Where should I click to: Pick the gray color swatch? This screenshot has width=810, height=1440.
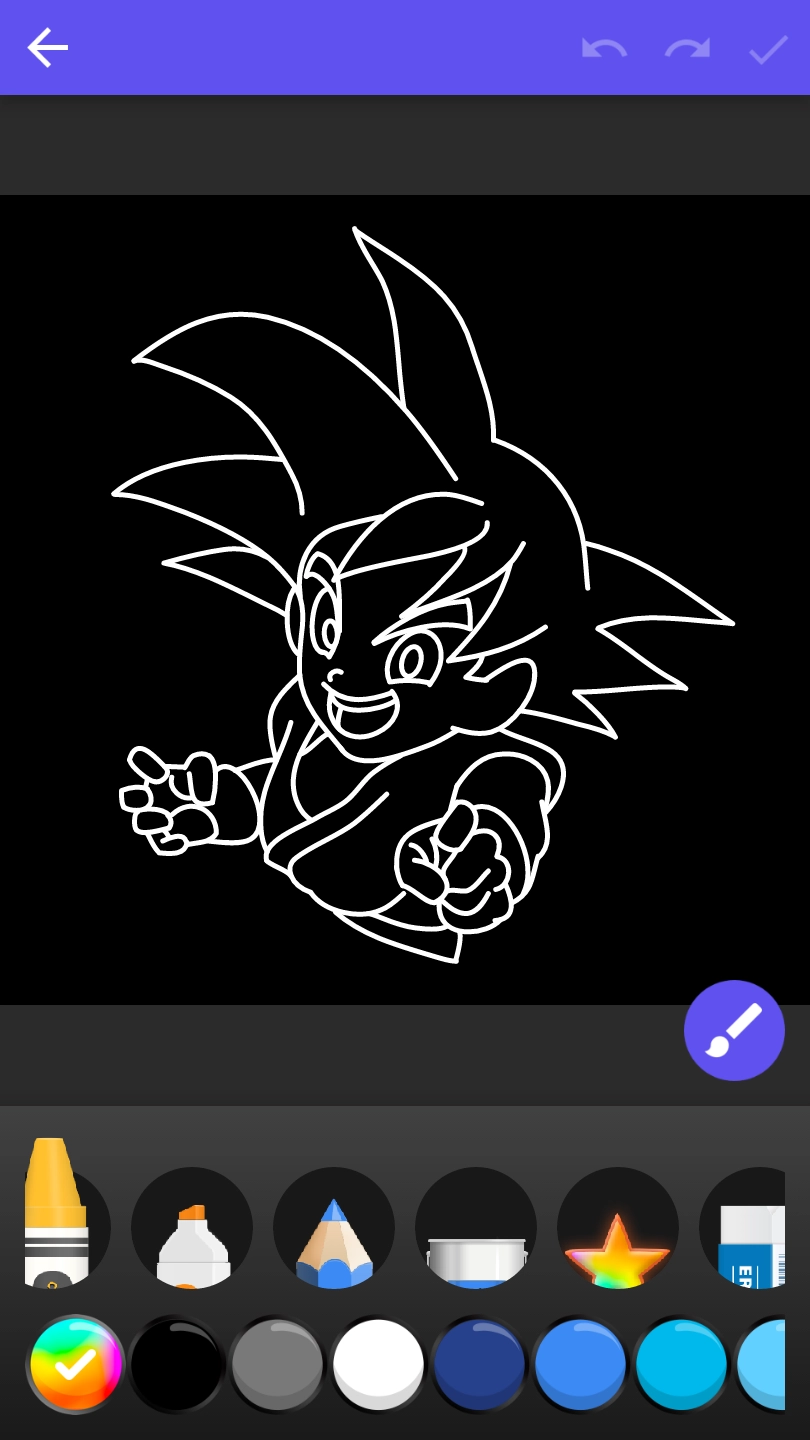click(x=278, y=1364)
